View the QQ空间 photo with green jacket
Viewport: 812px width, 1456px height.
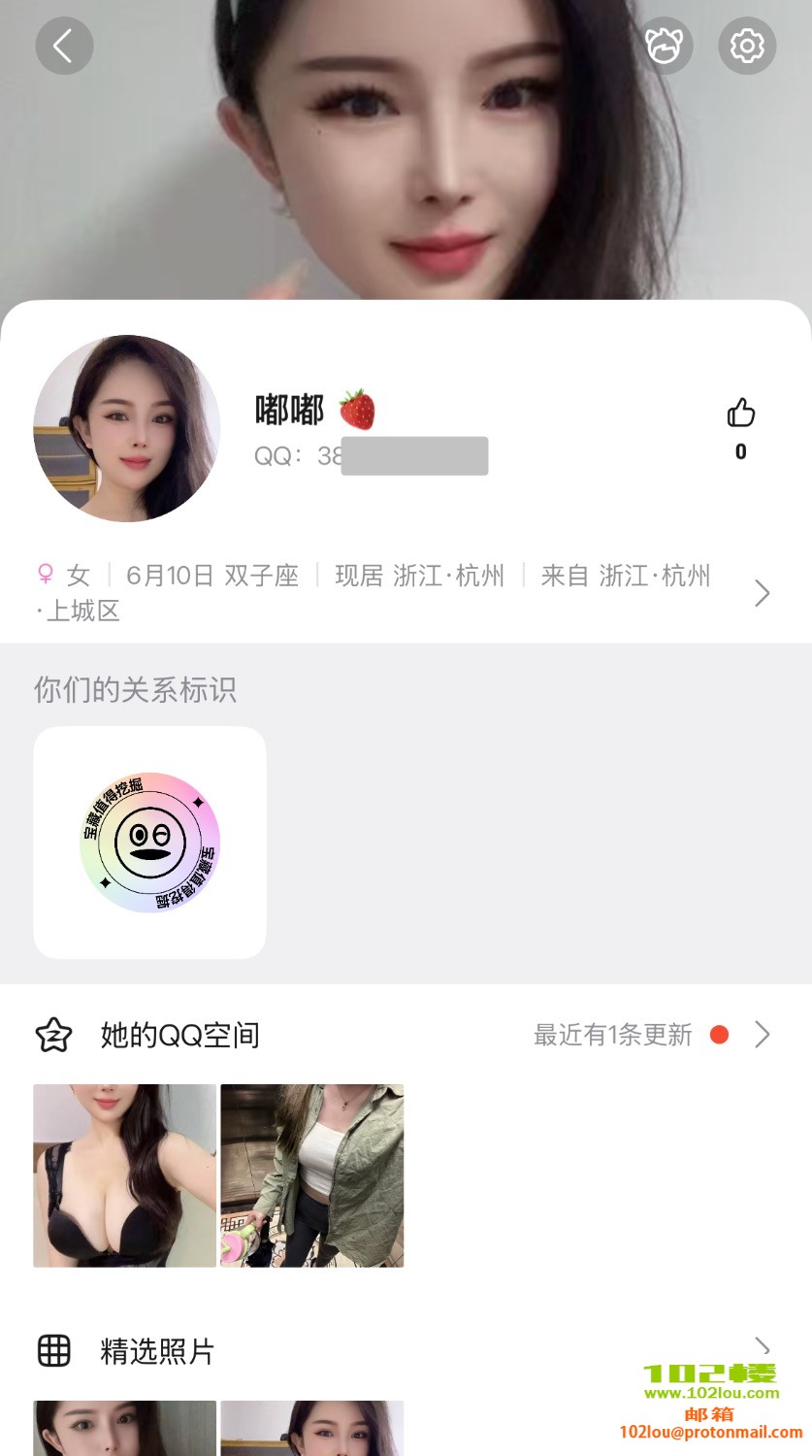[x=312, y=1175]
